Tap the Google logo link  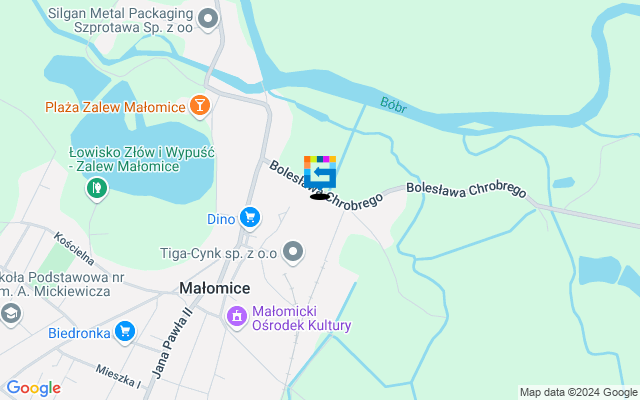pyautogui.click(x=33, y=388)
